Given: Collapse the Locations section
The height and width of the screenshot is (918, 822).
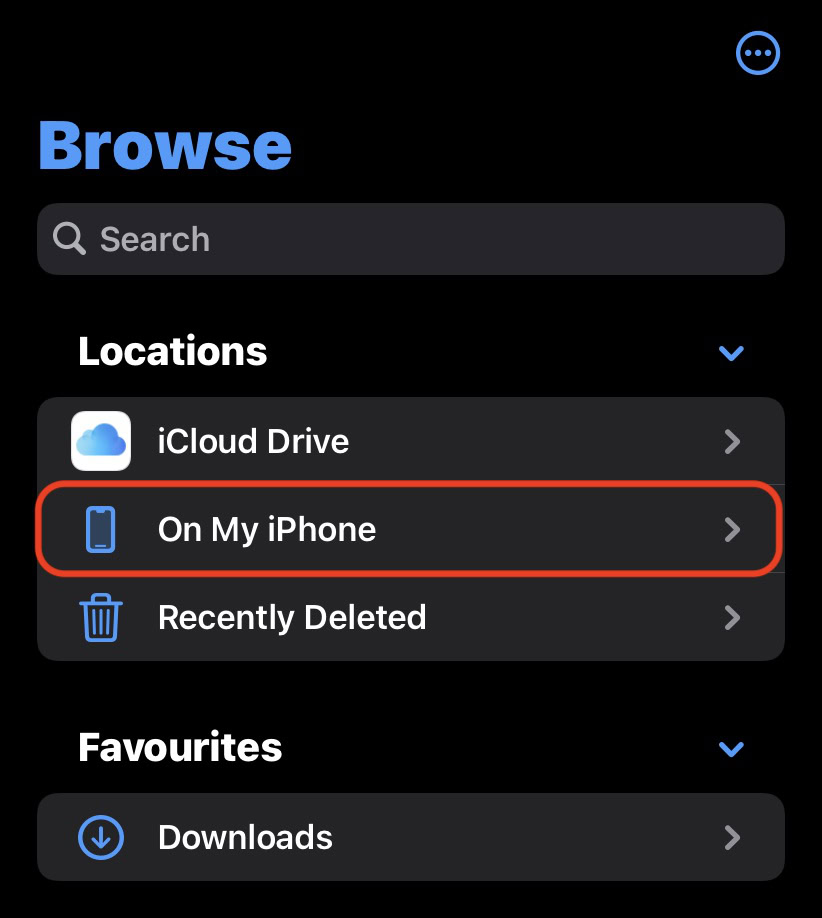Looking at the screenshot, I should point(731,353).
